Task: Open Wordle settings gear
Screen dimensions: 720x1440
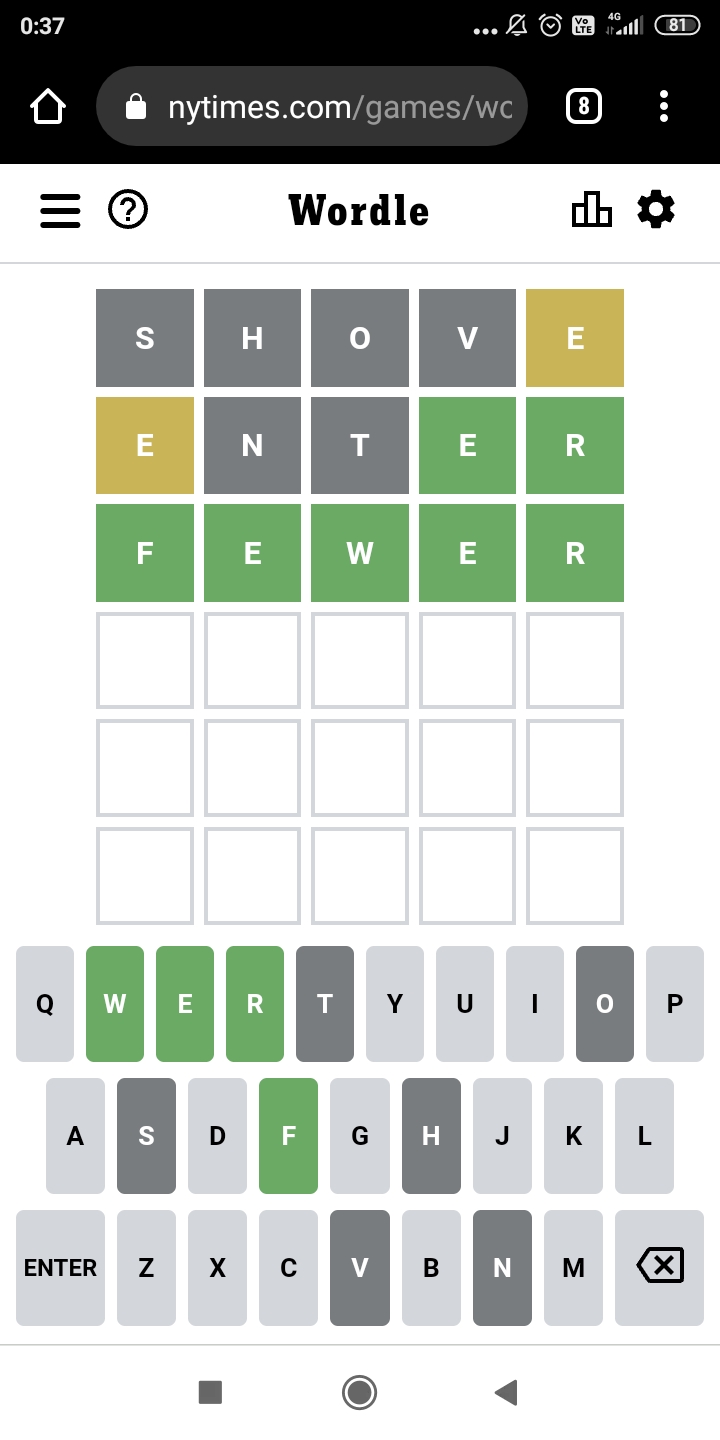Action: coord(656,210)
